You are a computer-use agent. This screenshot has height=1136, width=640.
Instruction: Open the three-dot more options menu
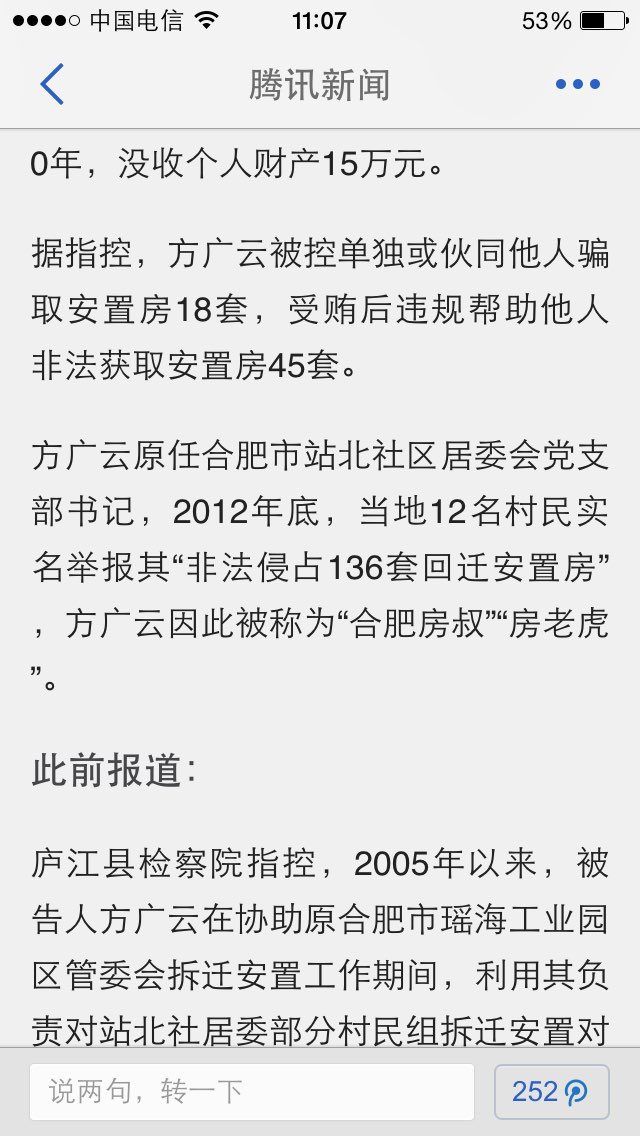click(x=578, y=84)
